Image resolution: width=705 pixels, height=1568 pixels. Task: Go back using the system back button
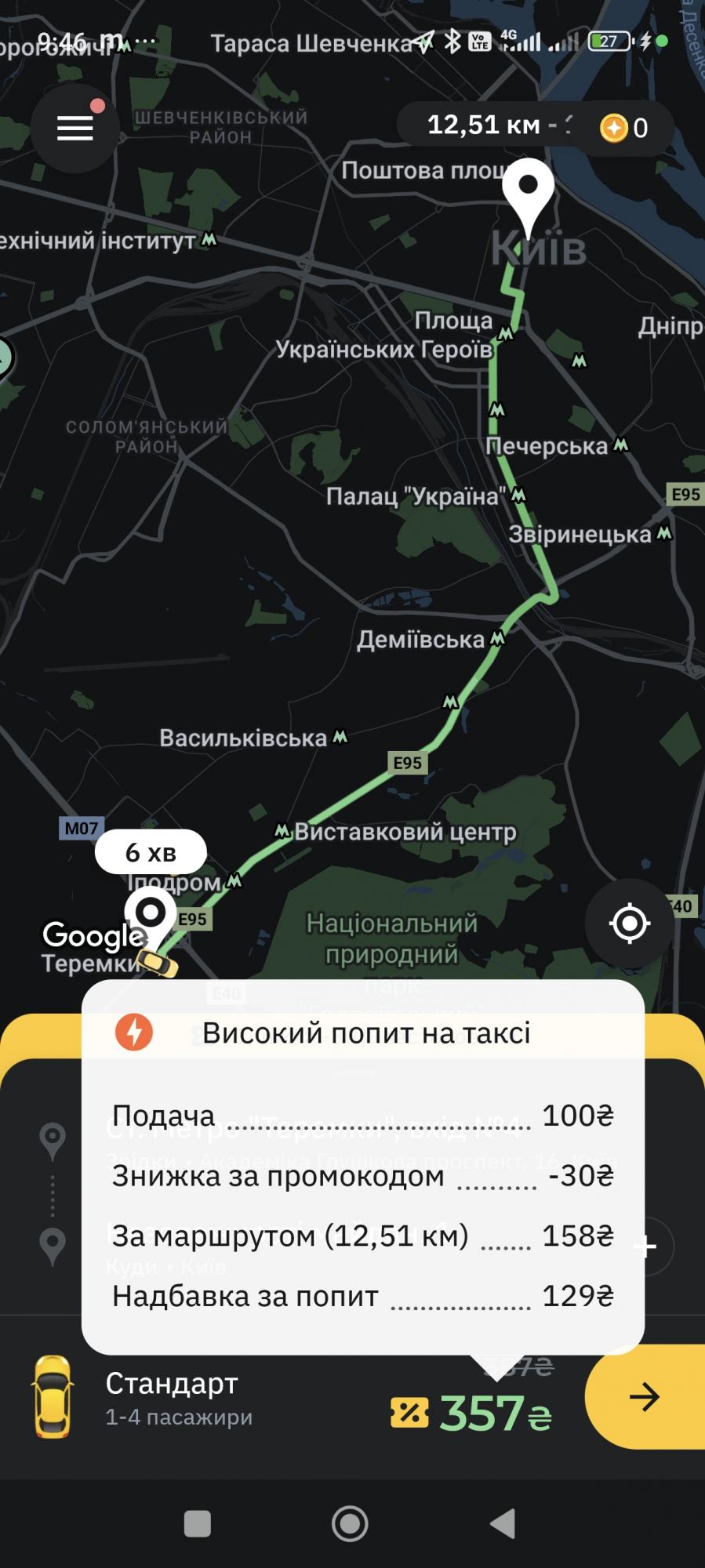click(x=503, y=1523)
